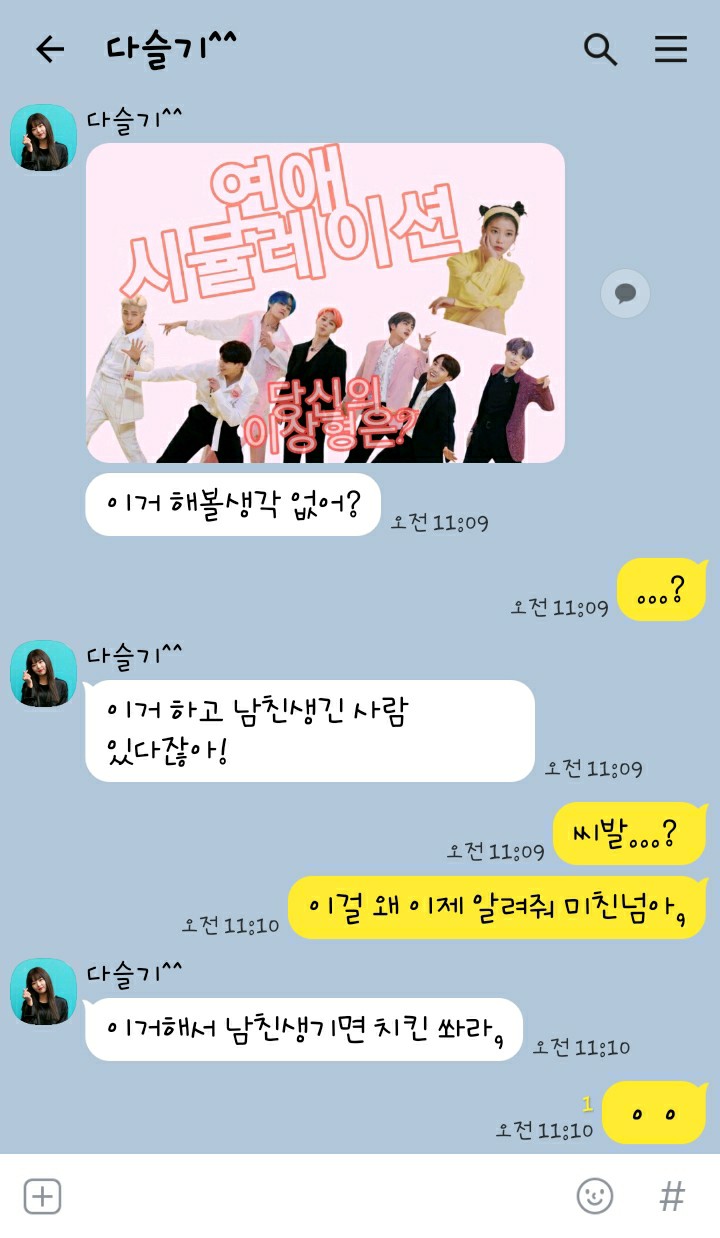
Task: Open the shared 연애 시뮬레이션 image
Action: click(x=325, y=302)
